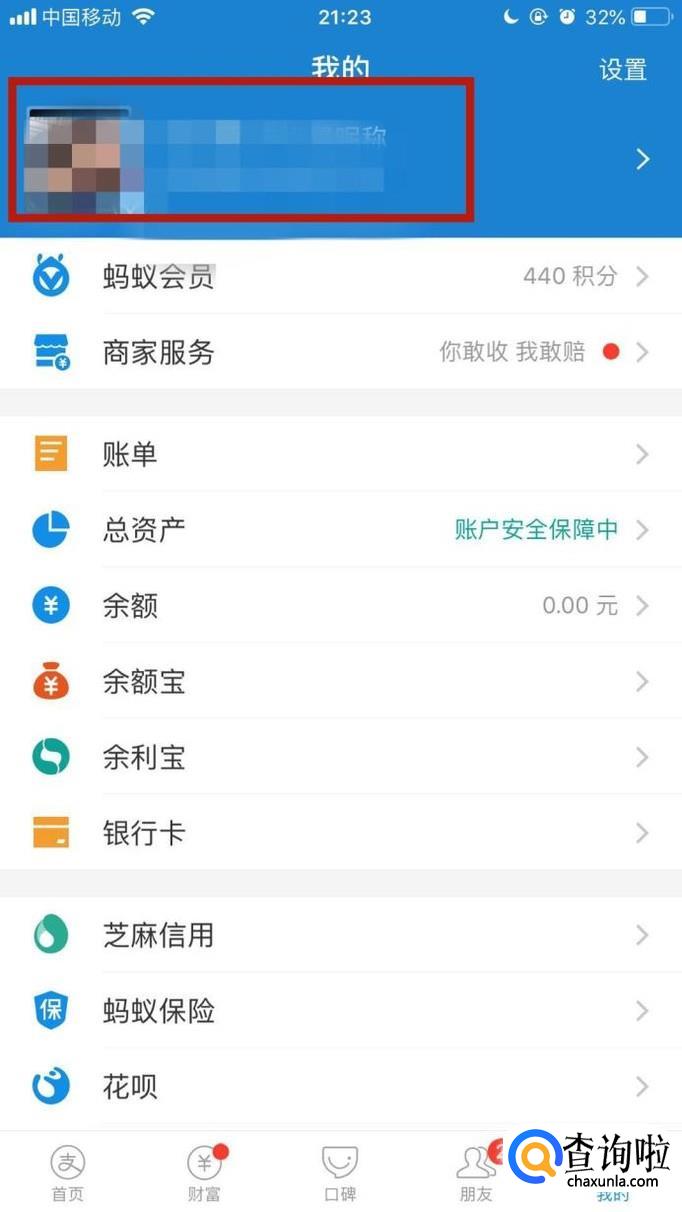This screenshot has width=682, height=1212.
Task: Switch to the 朋友 tab
Action: [x=476, y=1172]
